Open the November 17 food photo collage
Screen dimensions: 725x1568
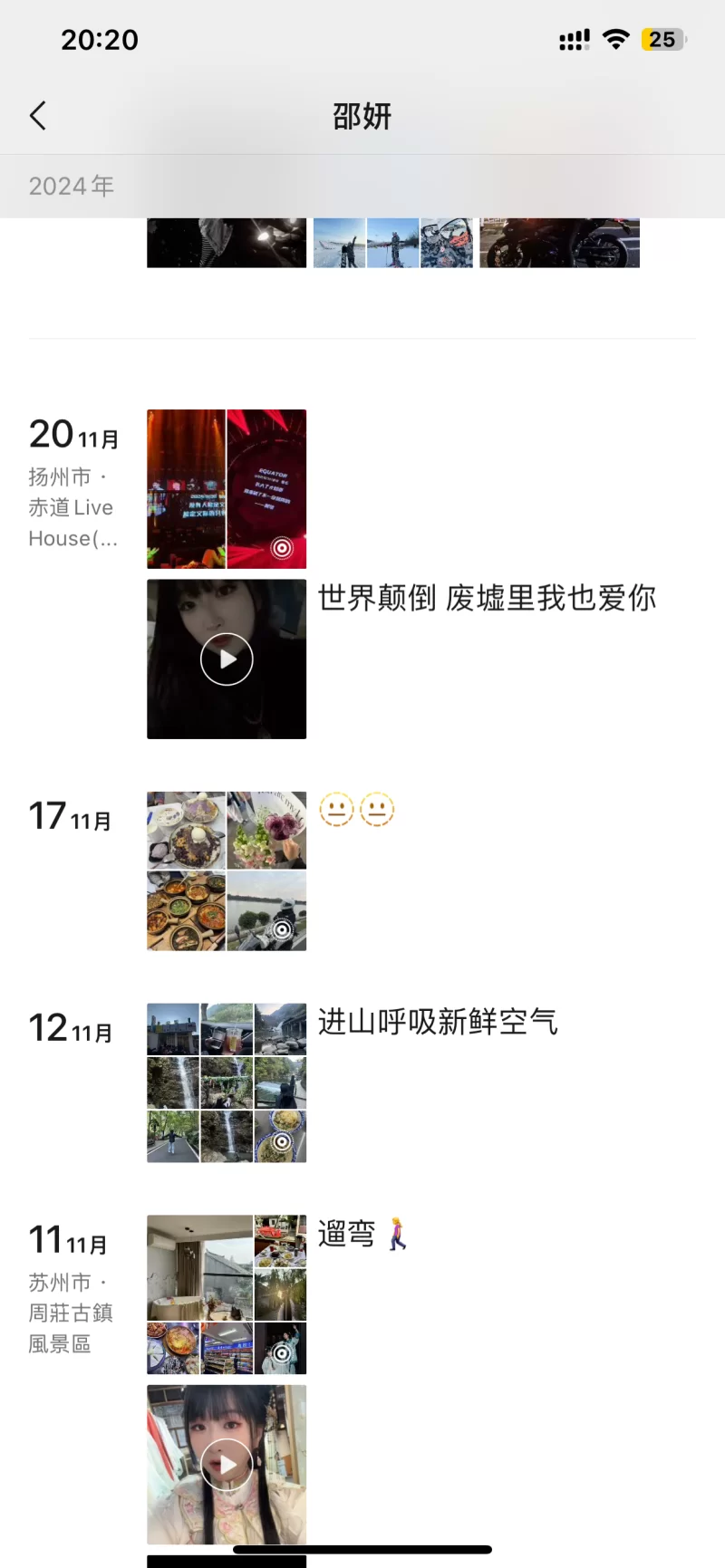(x=227, y=871)
